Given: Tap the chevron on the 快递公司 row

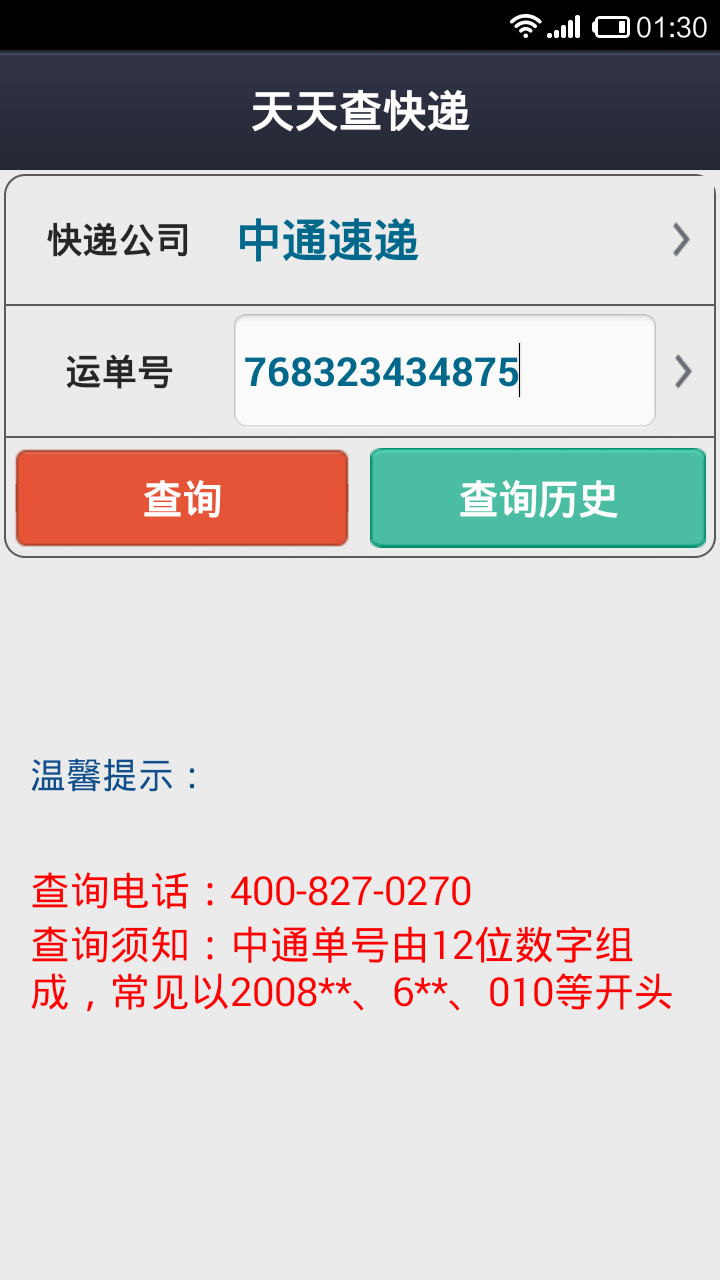Looking at the screenshot, I should coord(681,240).
